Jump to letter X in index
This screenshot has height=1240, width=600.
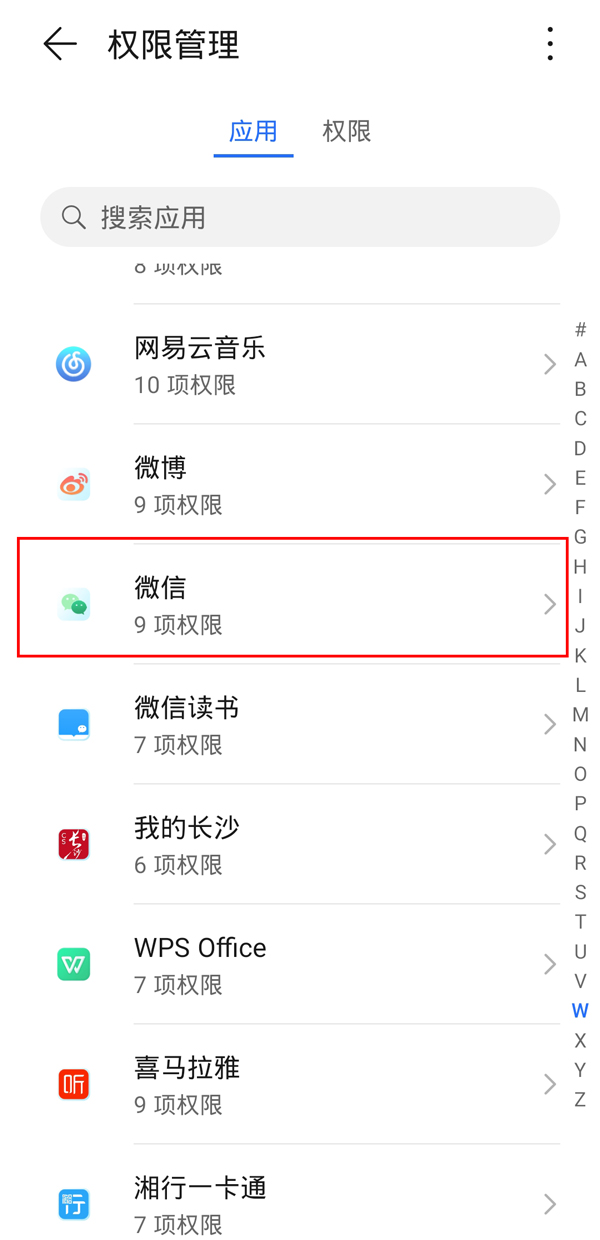click(580, 1041)
